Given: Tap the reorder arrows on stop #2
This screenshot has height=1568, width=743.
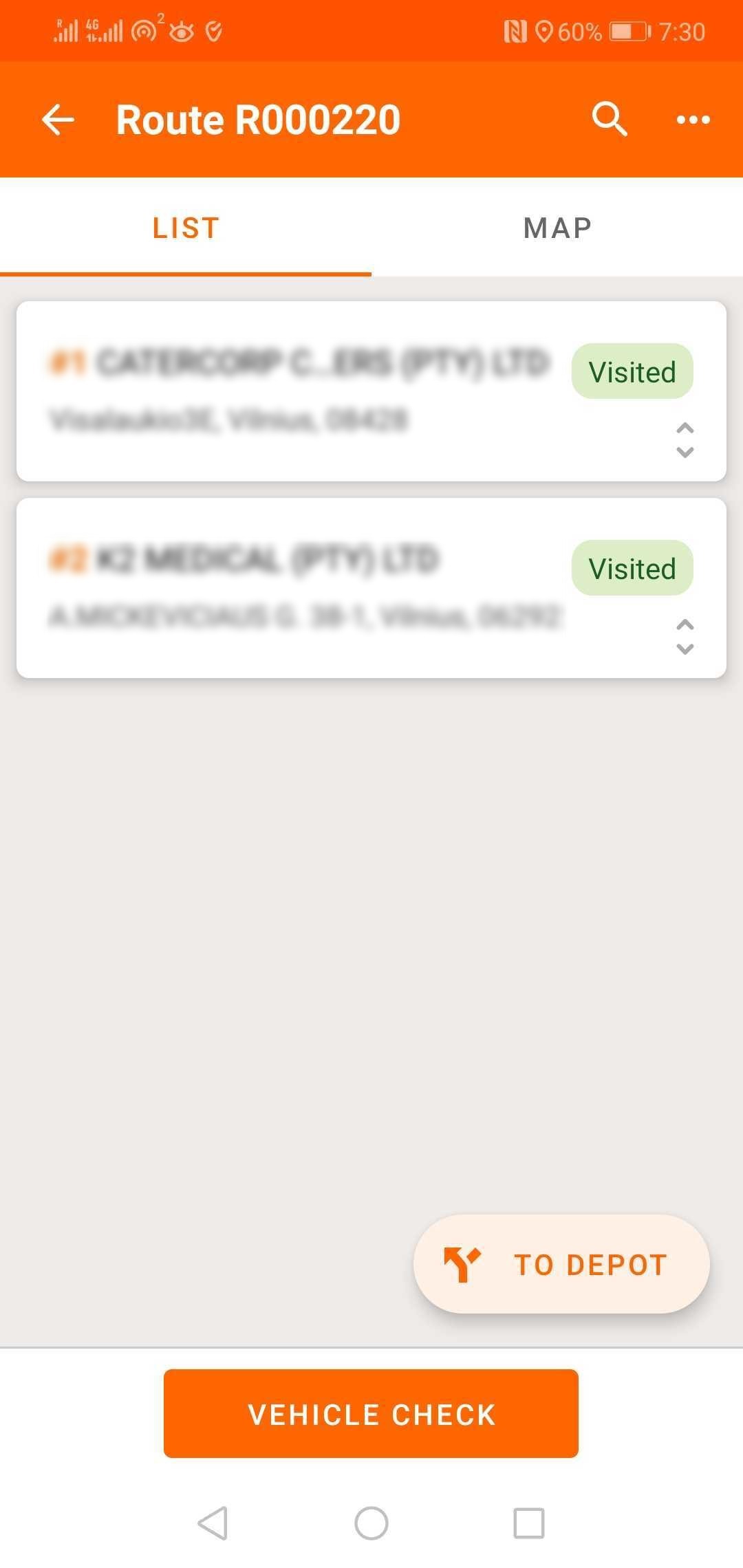Looking at the screenshot, I should (685, 637).
